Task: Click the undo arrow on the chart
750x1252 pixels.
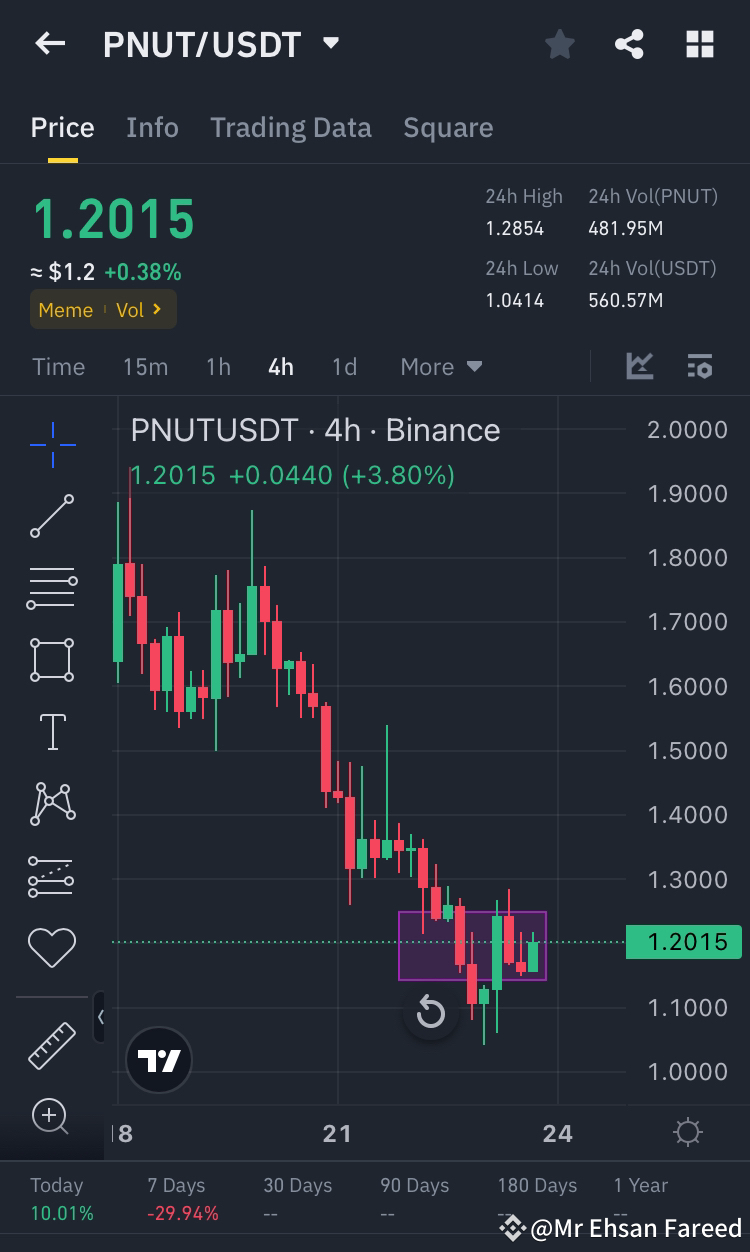Action: point(430,1013)
